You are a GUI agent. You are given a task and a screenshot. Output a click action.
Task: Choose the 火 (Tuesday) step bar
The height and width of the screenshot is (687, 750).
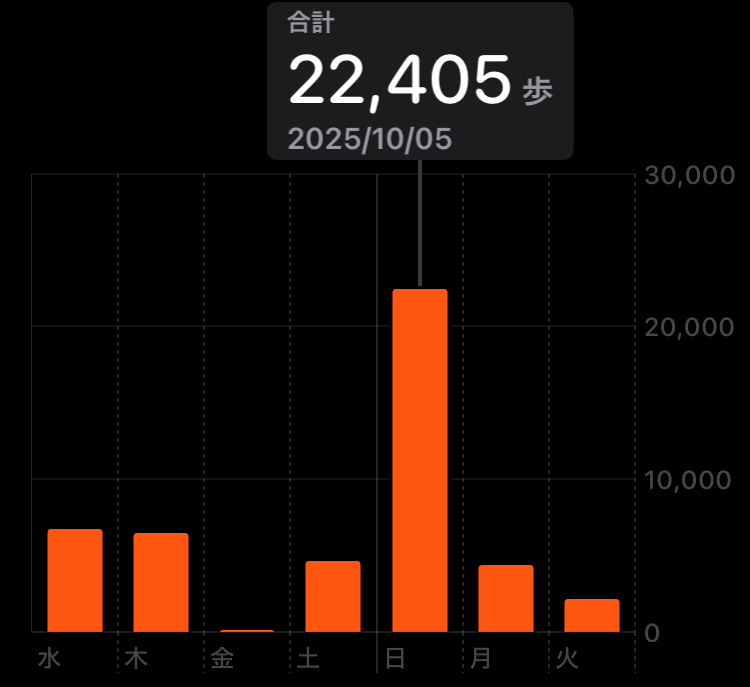click(591, 616)
